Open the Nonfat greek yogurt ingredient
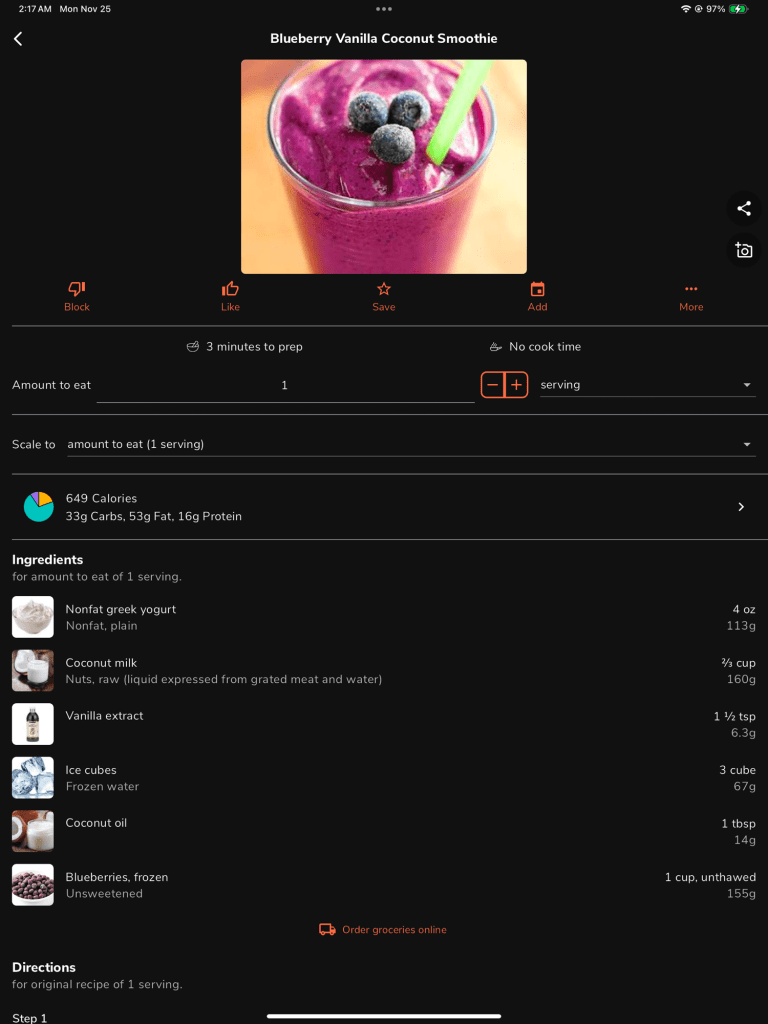Screen dimensions: 768x1024 tap(384, 617)
